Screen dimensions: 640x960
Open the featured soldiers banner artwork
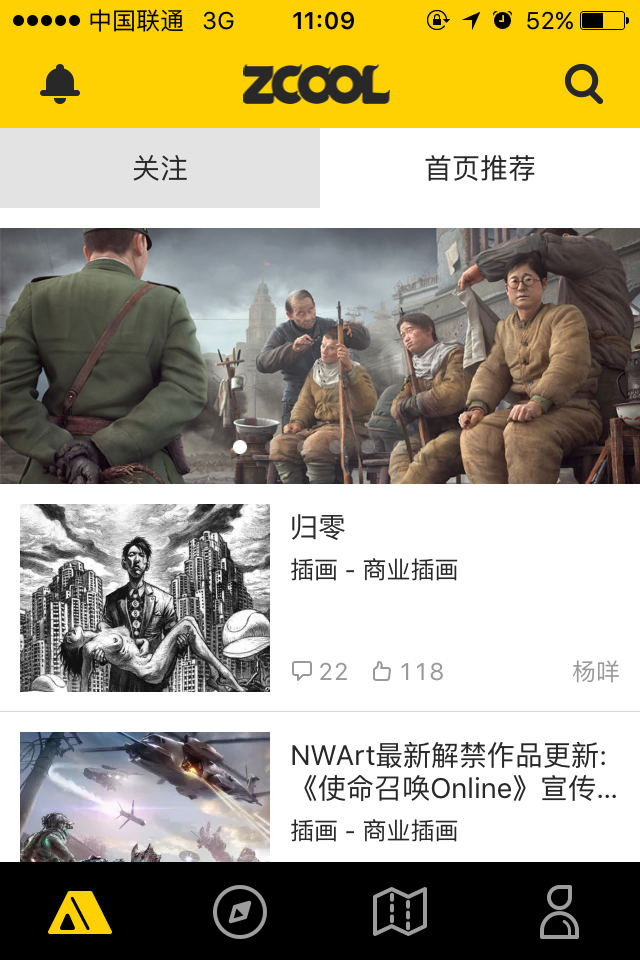pos(320,356)
